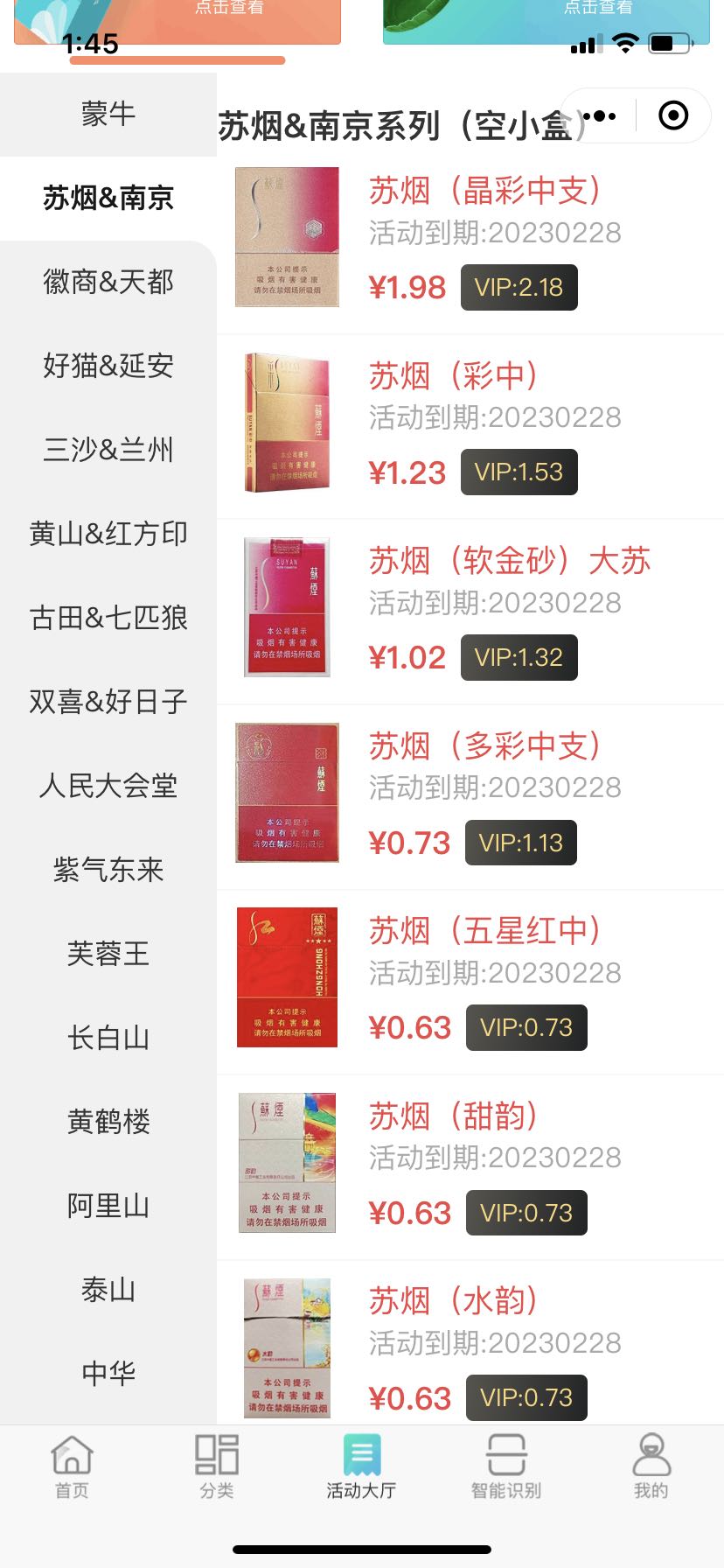Select the 蒙牛 category

(x=108, y=114)
